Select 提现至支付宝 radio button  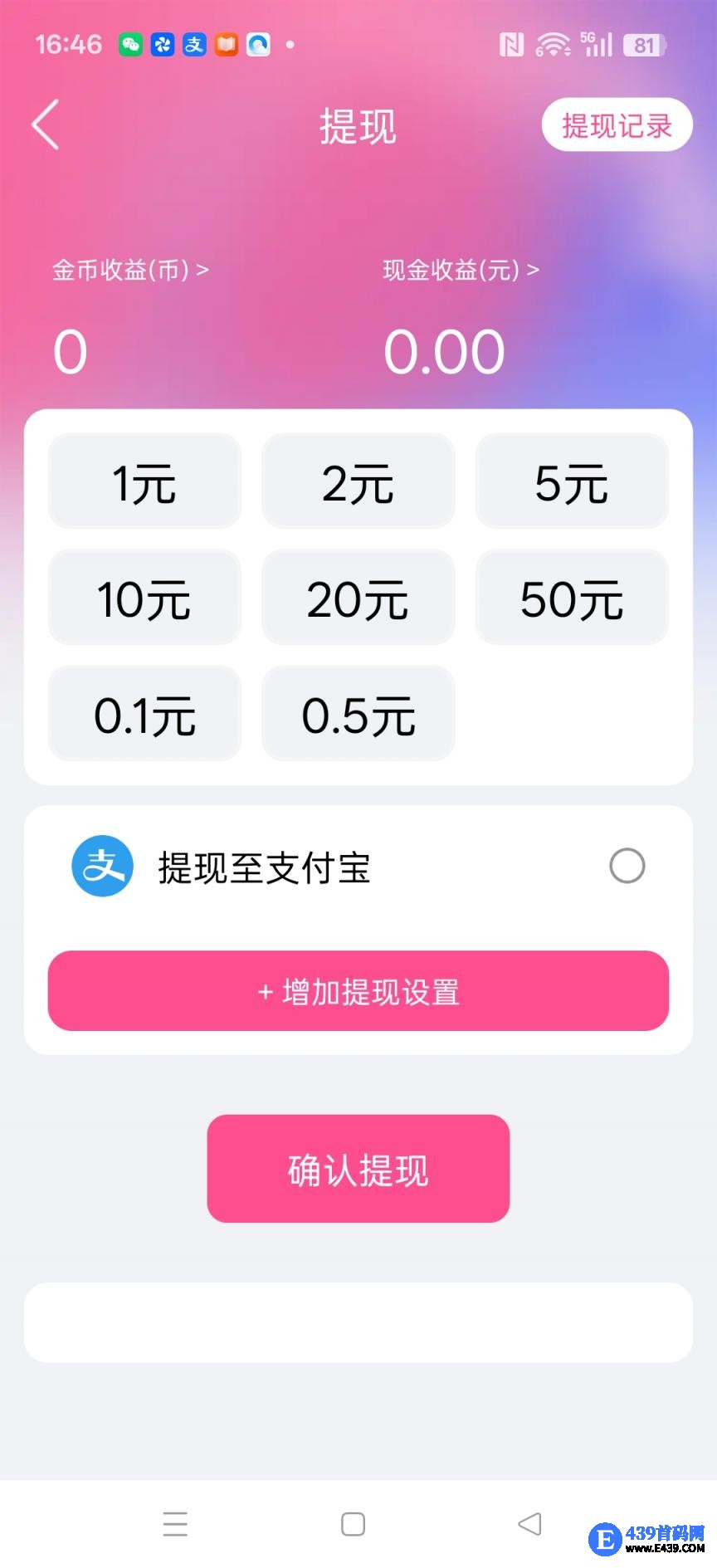(x=627, y=866)
